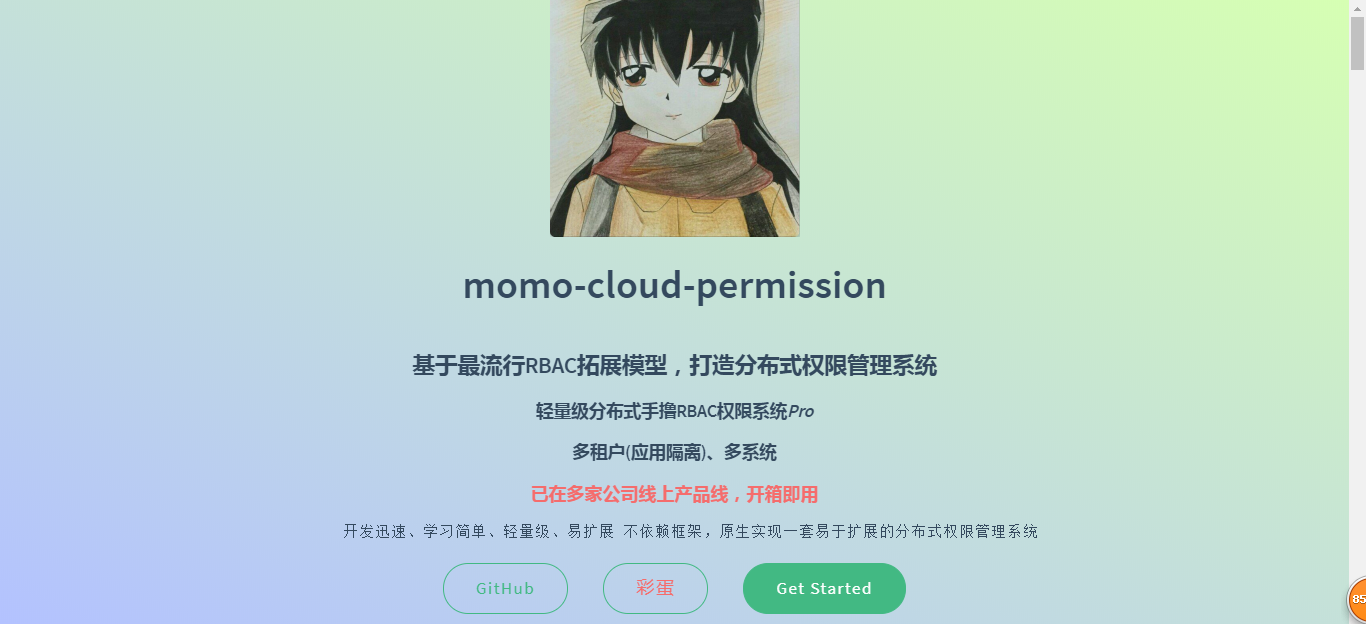Click the Get Started button
Viewport: 1366px width, 624px height.
coord(824,588)
